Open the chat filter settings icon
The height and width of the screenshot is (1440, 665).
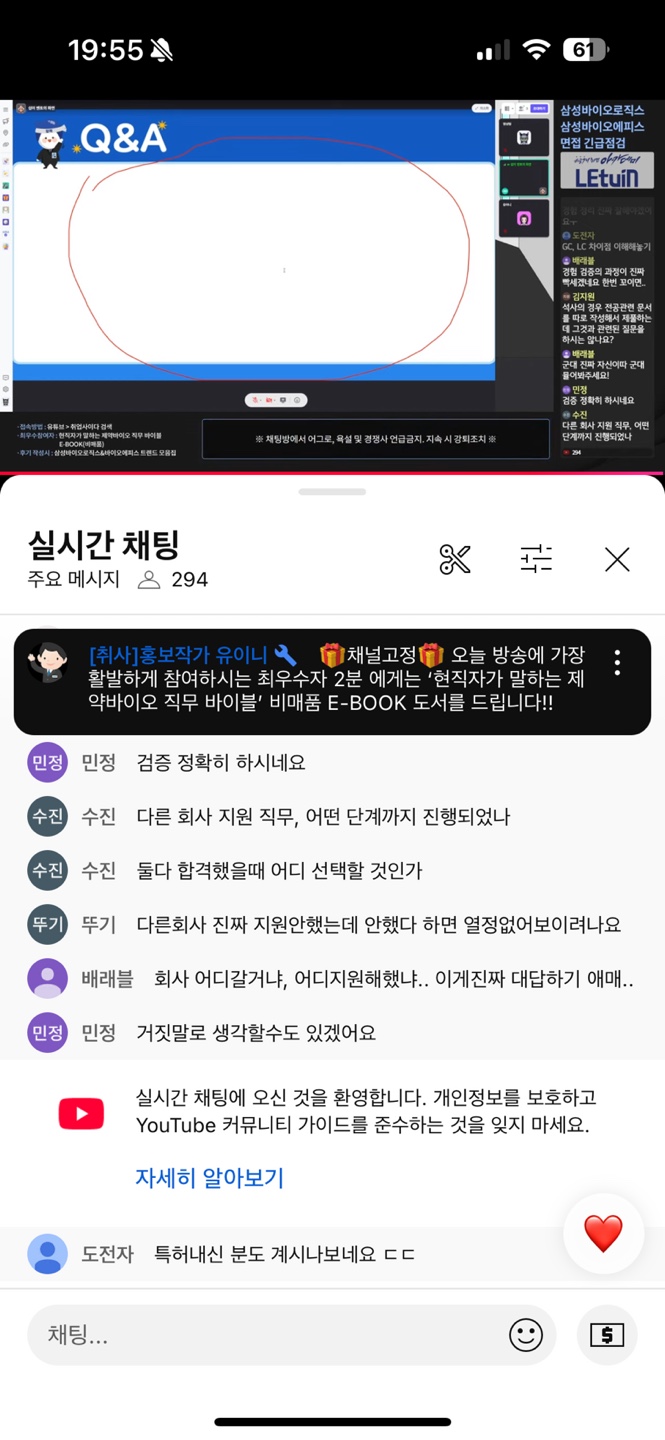536,559
